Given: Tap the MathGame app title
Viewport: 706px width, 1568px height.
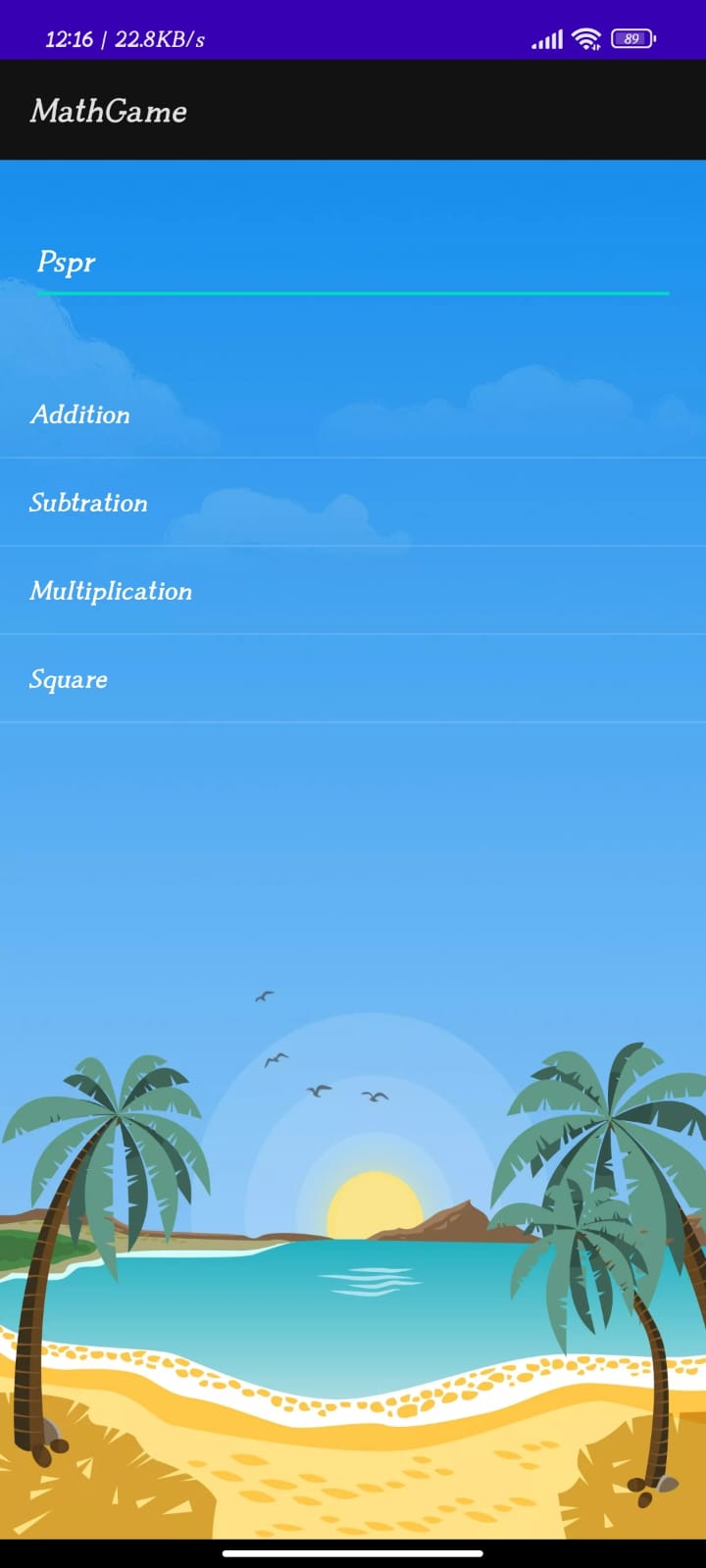Looking at the screenshot, I should point(108,111).
